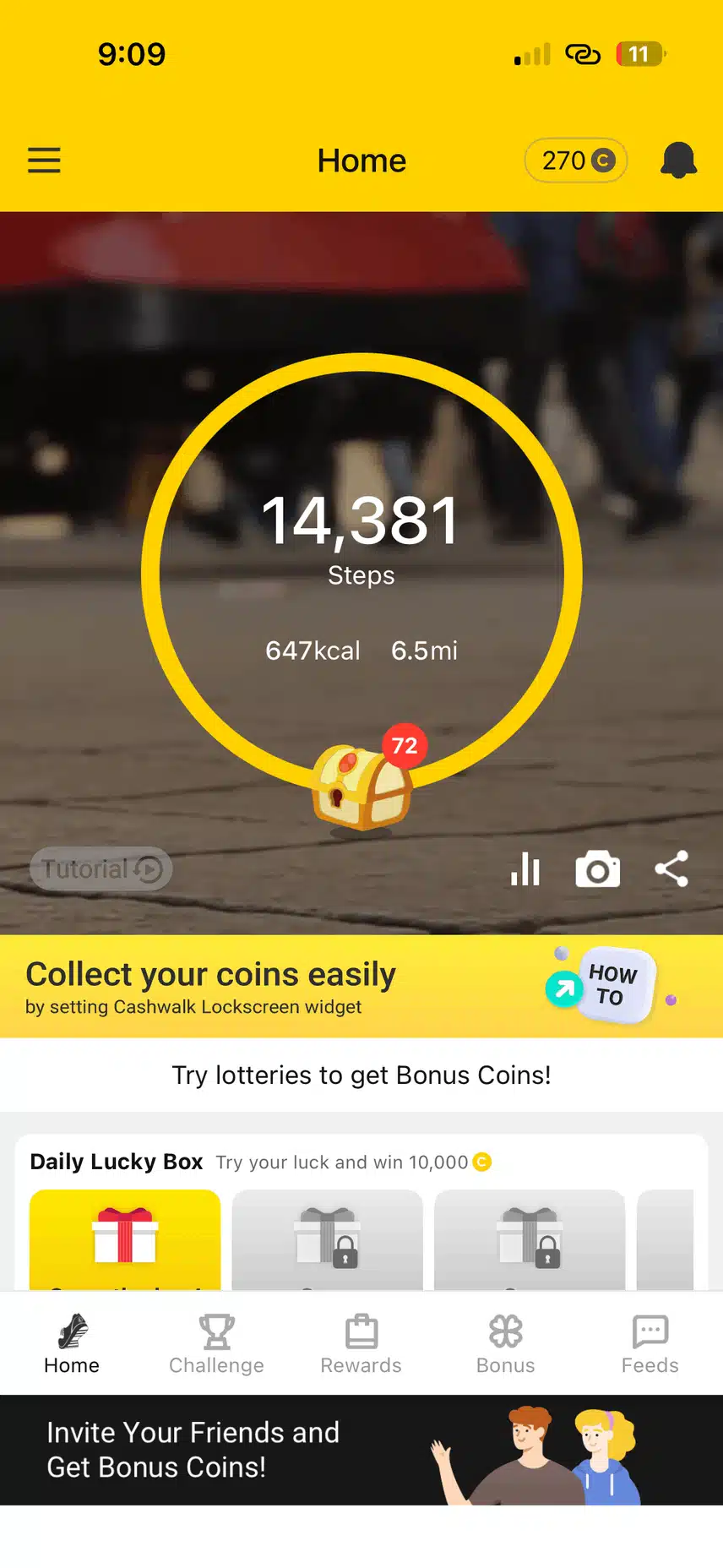Image resolution: width=723 pixels, height=1568 pixels.
Task: Go to the Home tab
Action: [x=72, y=1344]
